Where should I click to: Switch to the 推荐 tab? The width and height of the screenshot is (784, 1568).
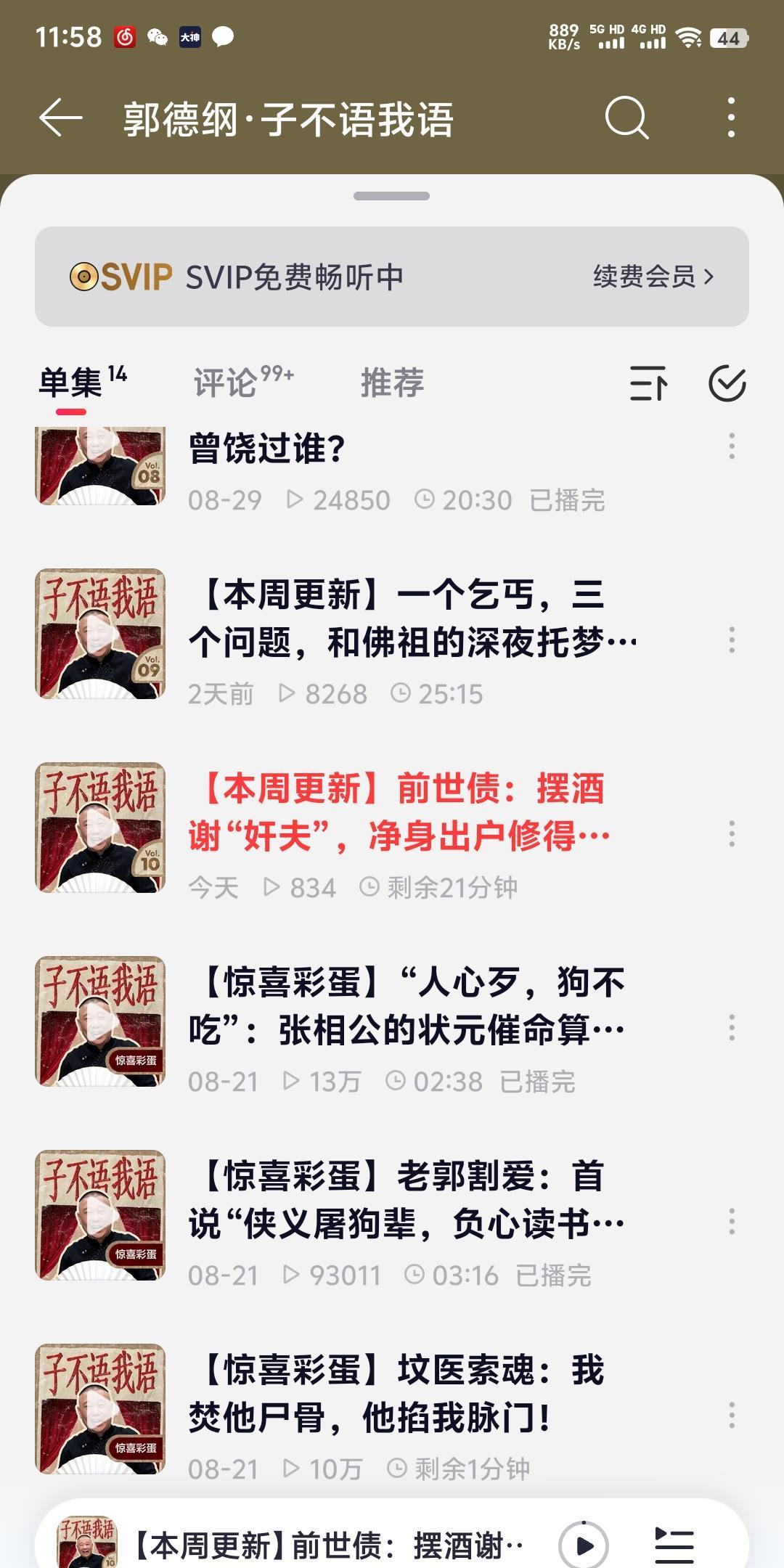tap(392, 382)
